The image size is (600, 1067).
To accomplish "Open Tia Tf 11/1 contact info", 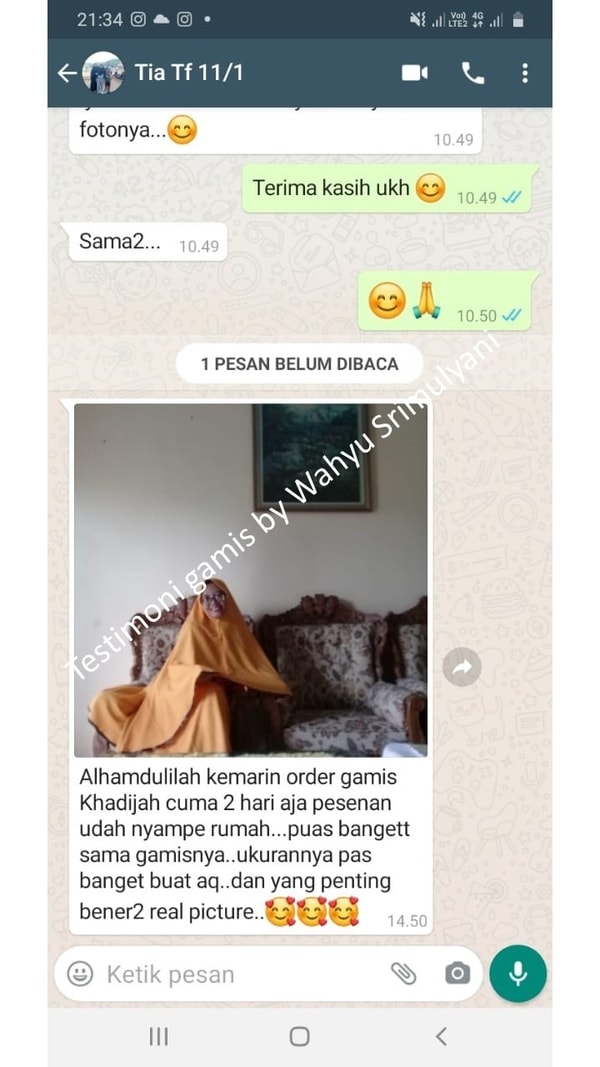I will click(190, 73).
